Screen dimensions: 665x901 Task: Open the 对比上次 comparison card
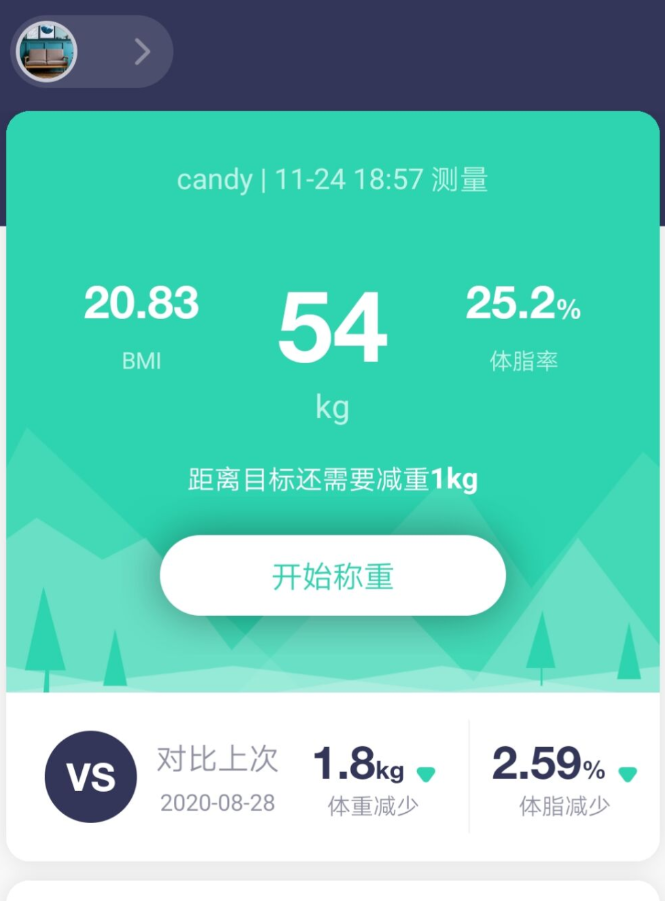coord(332,776)
